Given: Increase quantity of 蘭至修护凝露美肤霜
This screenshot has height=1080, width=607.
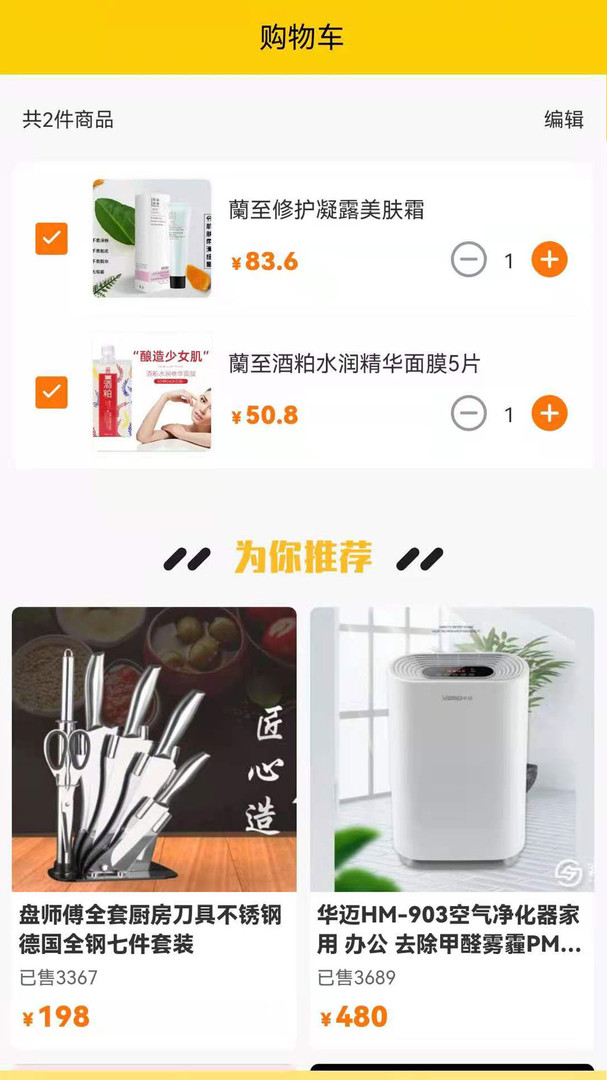Looking at the screenshot, I should point(549,260).
